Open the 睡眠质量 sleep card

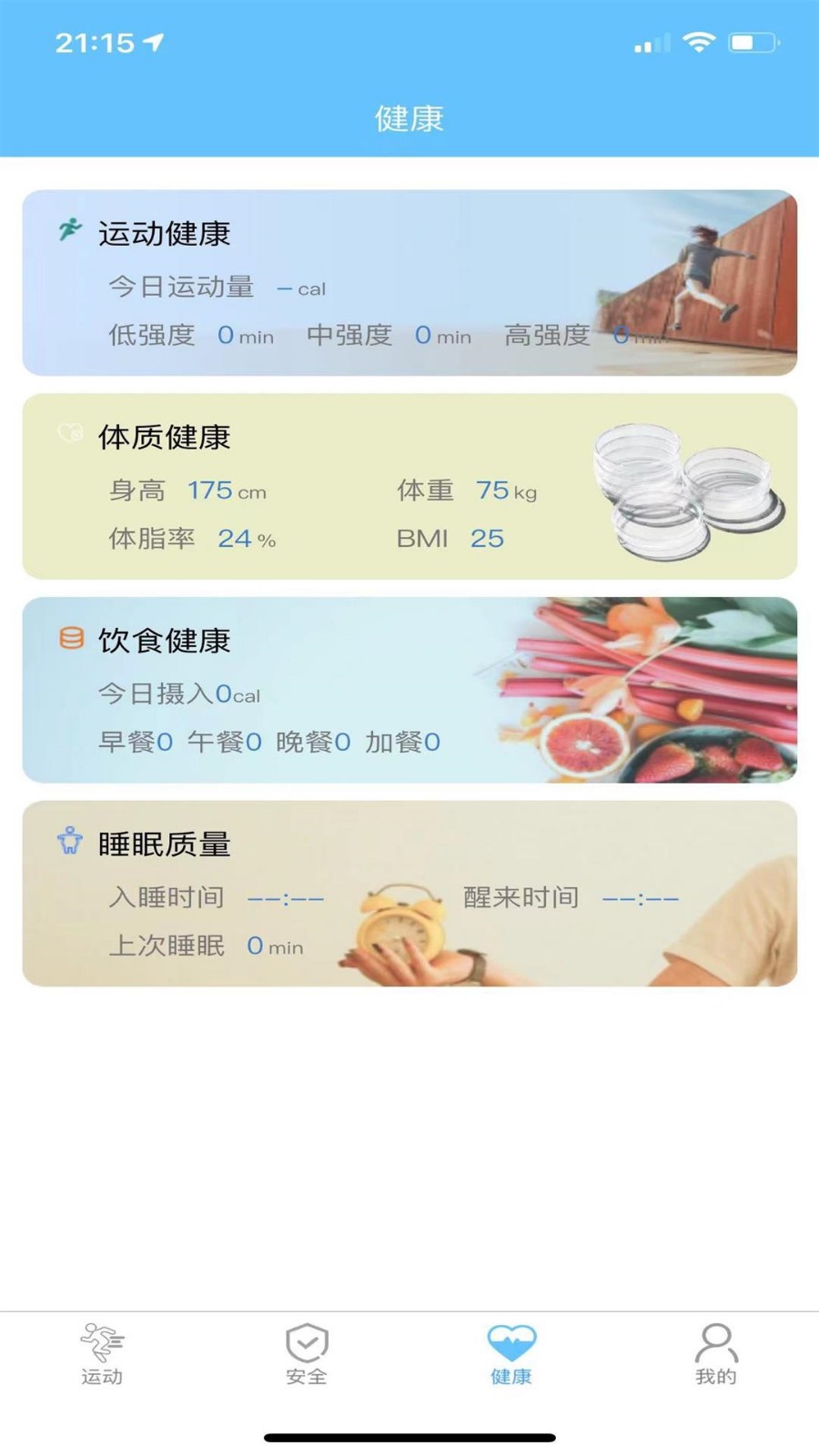(x=409, y=894)
